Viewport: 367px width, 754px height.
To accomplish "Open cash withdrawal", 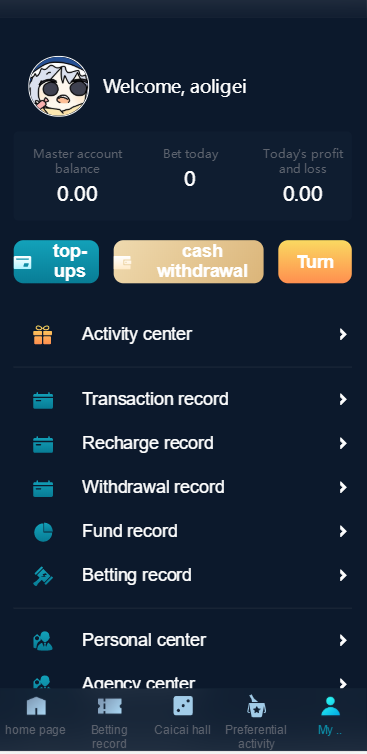I will 189,262.
